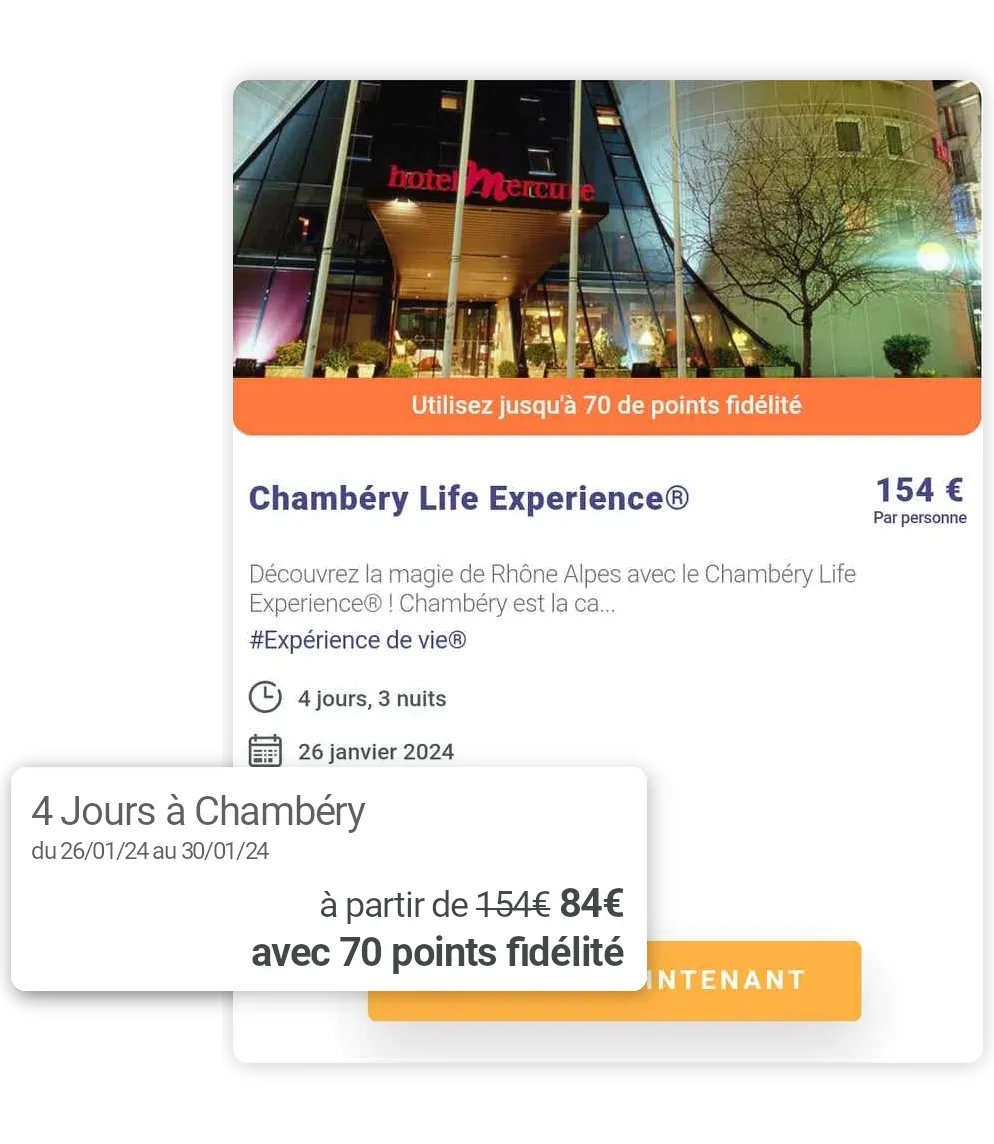Click the strikethrough 154€ original price
The image size is (994, 1144).
coord(513,905)
